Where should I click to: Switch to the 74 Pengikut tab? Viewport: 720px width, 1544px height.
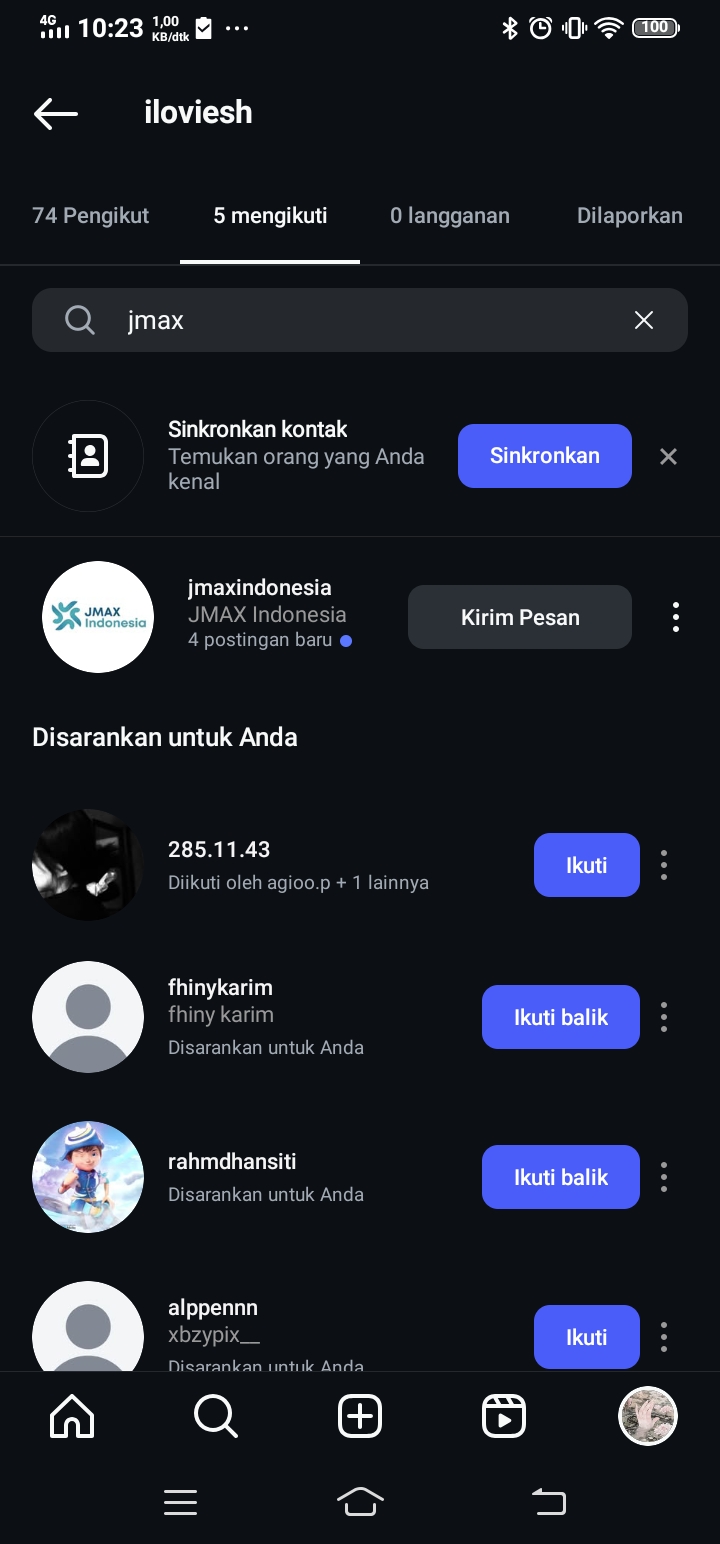(x=91, y=215)
